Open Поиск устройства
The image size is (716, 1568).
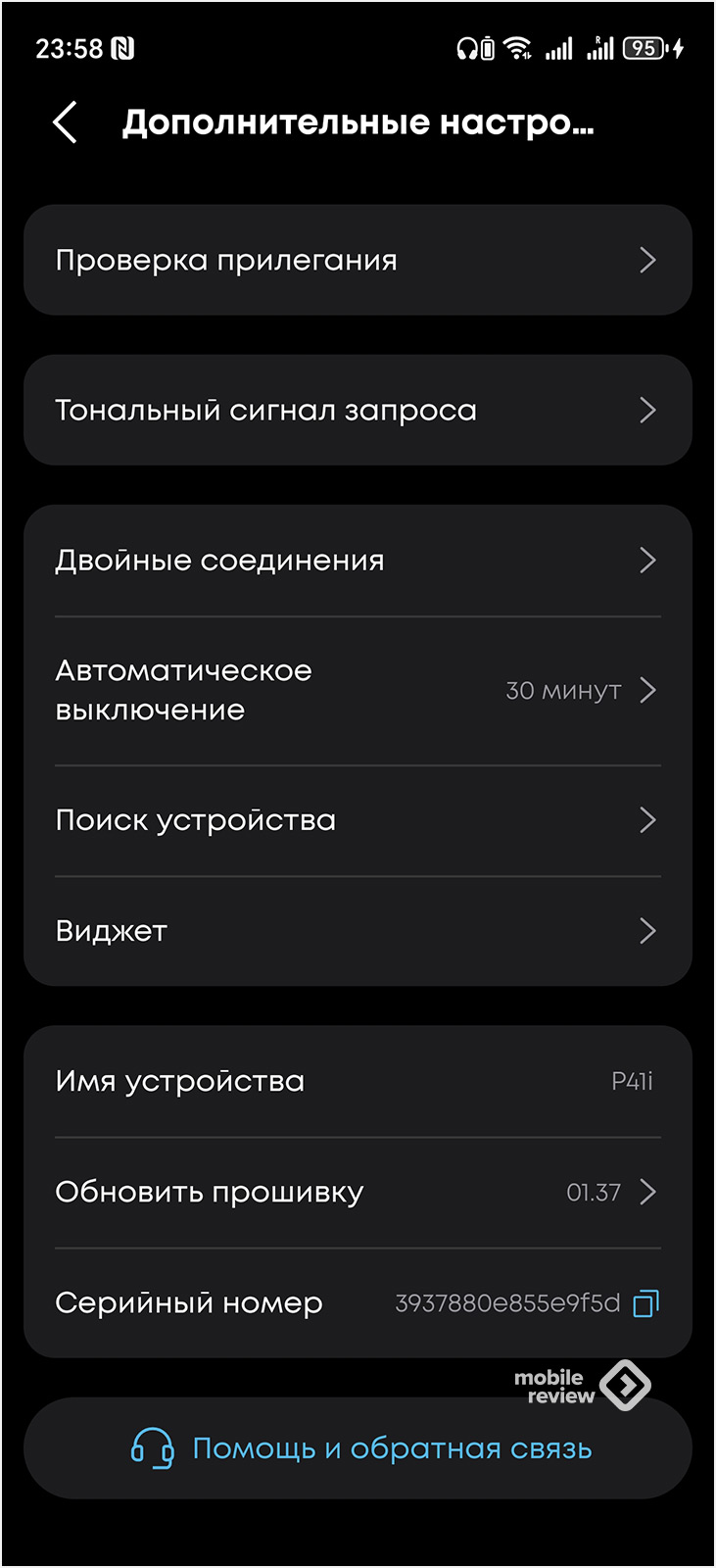point(358,820)
